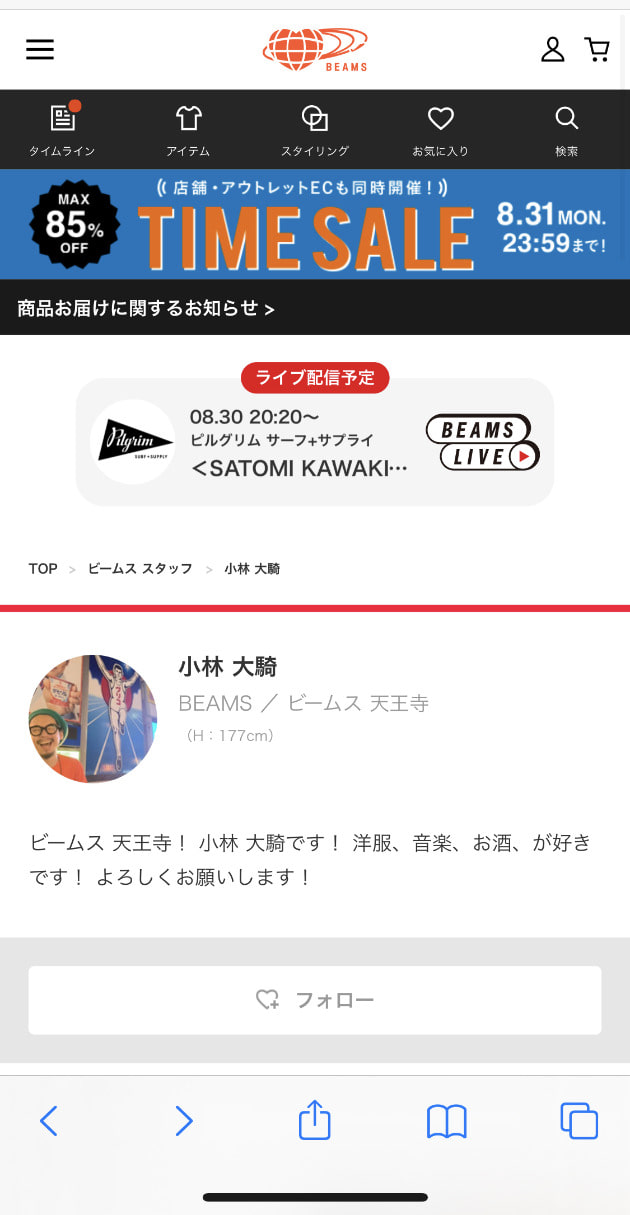Image resolution: width=630 pixels, height=1215 pixels.
Task: Open browser bookmarks
Action: [x=446, y=1121]
